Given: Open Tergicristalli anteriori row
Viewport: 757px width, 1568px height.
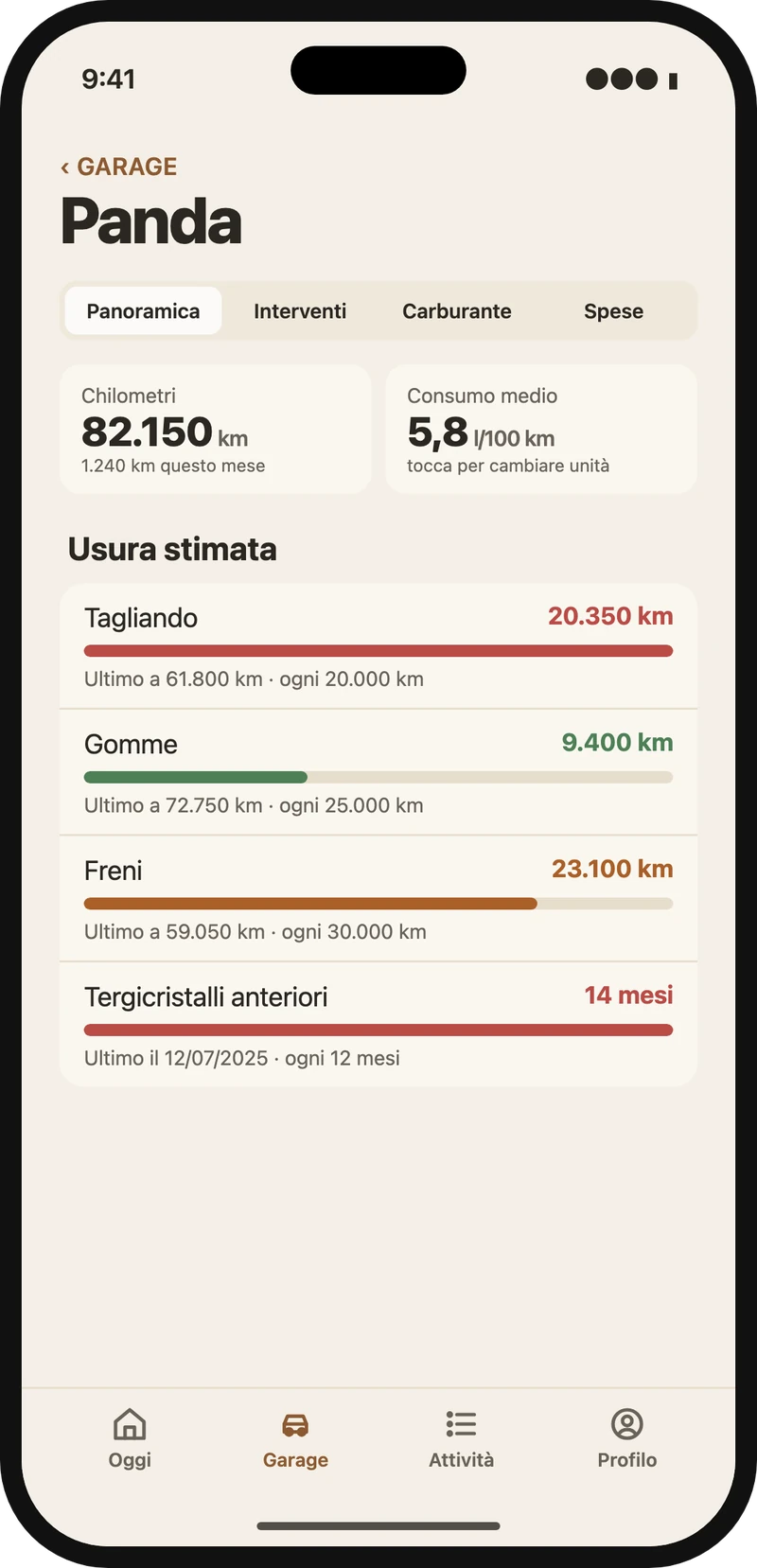Looking at the screenshot, I should pyautogui.click(x=378, y=1025).
